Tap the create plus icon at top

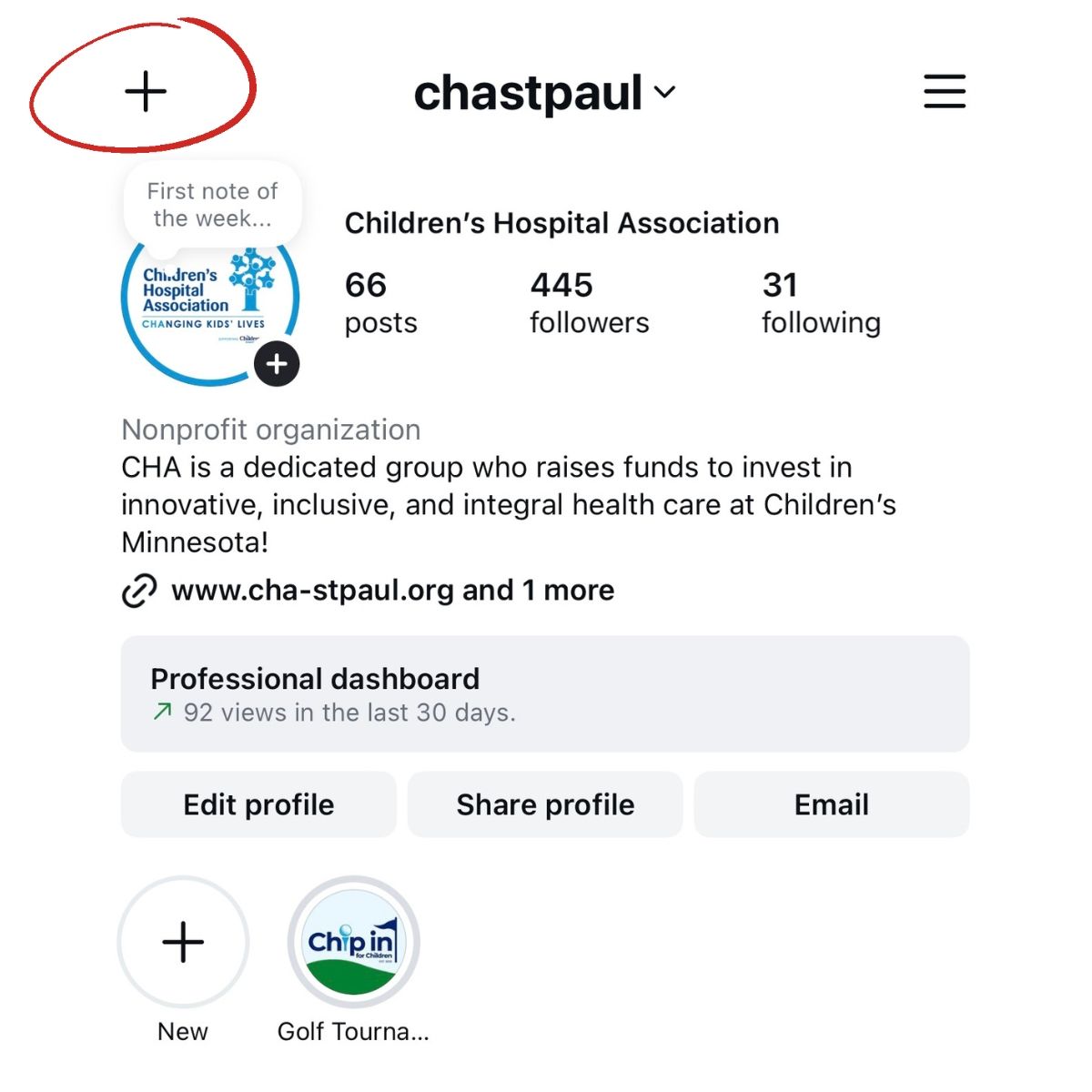[x=146, y=92]
